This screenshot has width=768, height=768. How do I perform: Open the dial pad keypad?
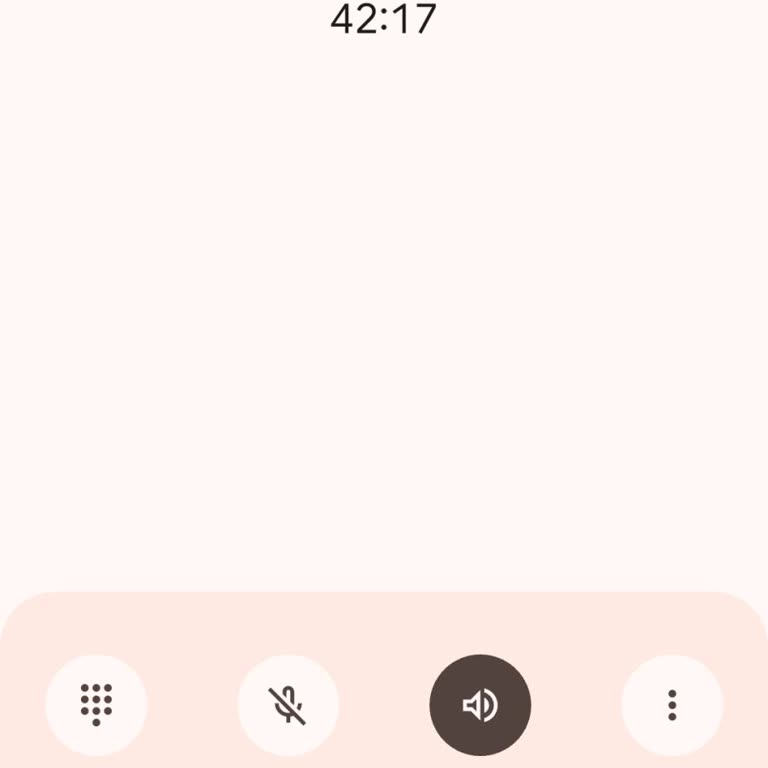[96, 705]
